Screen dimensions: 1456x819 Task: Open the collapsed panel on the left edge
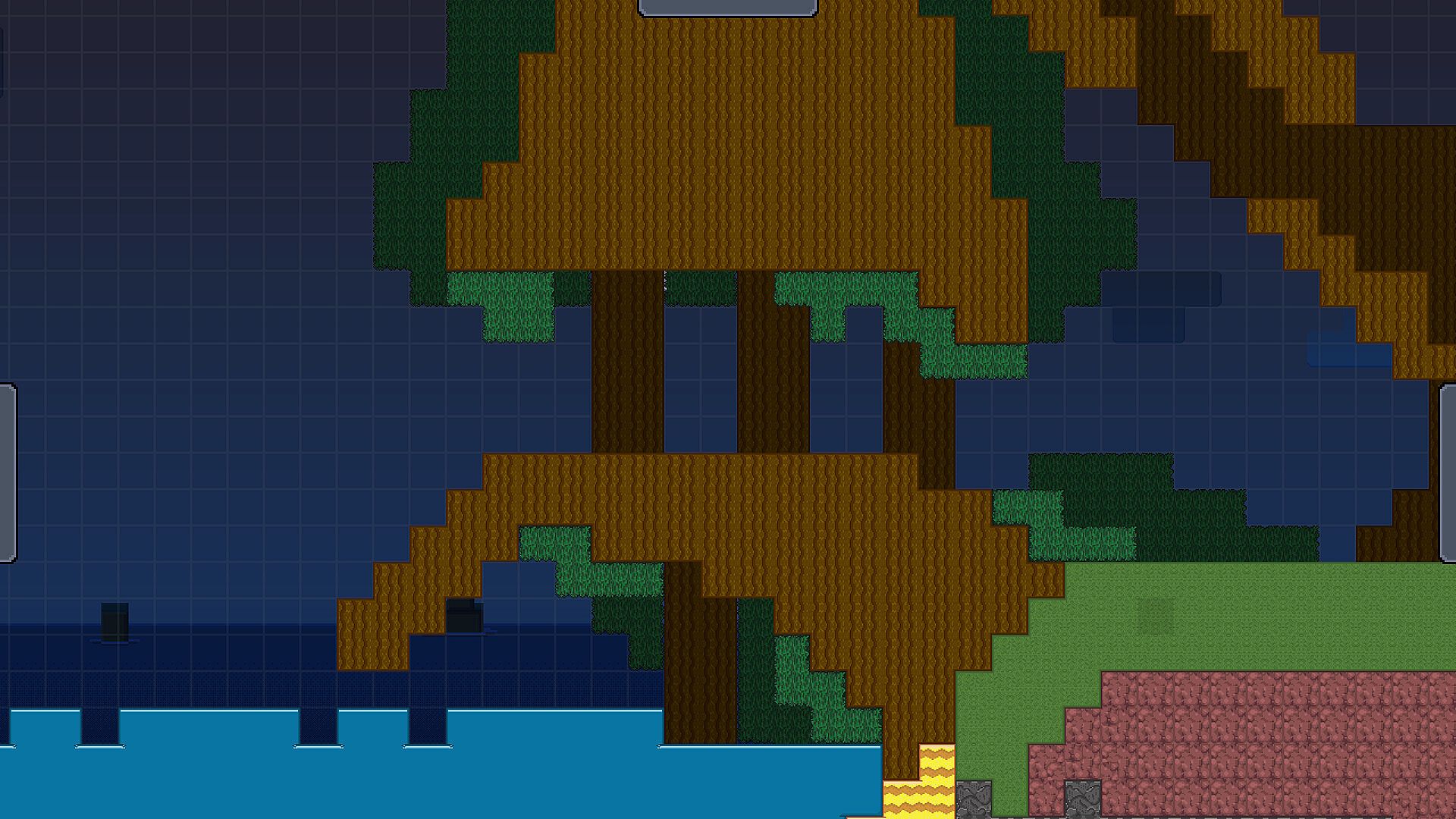7,473
